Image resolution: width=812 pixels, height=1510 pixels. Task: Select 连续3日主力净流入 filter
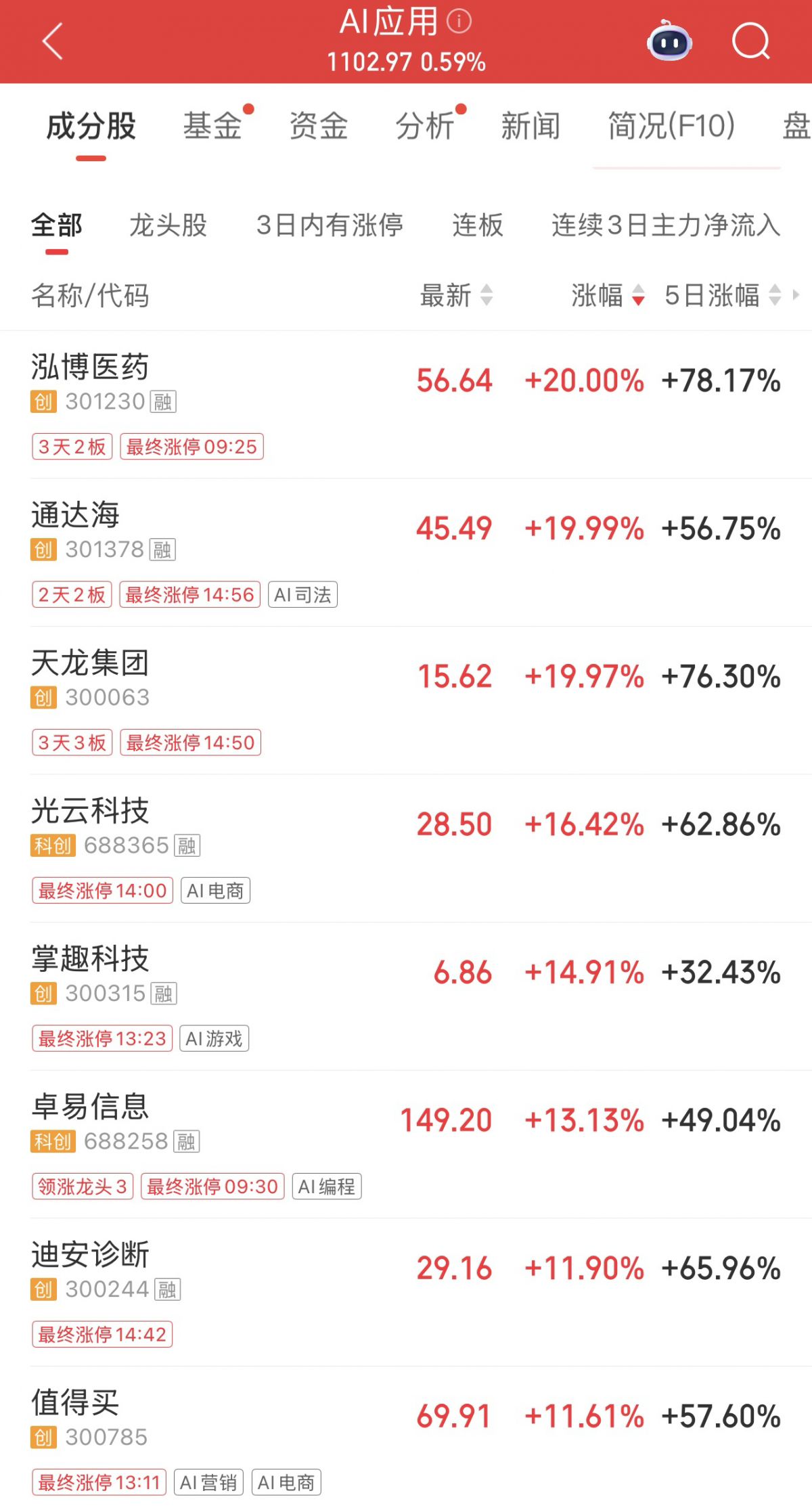pyautogui.click(x=666, y=225)
